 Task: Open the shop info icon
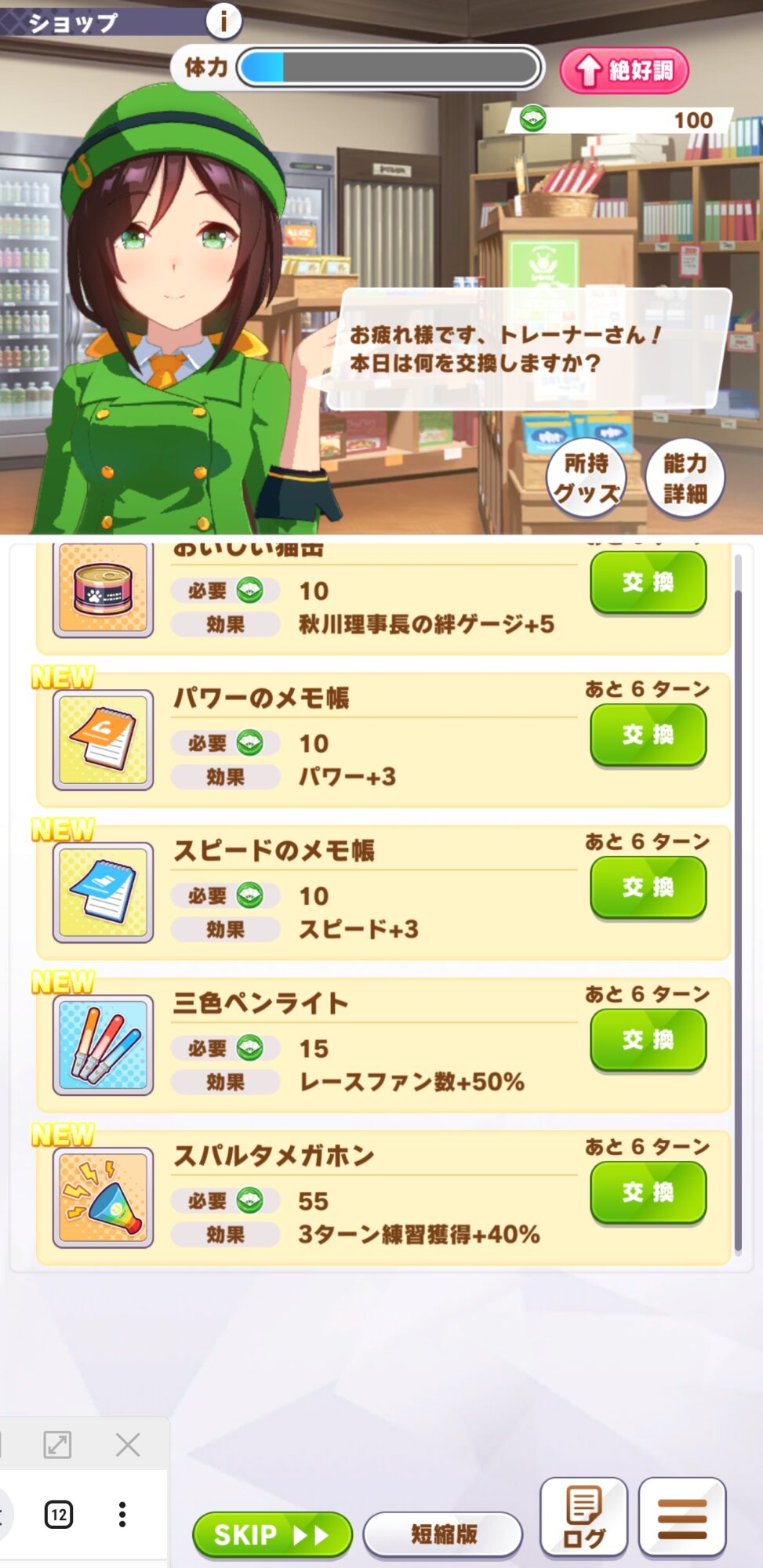pyautogui.click(x=223, y=20)
